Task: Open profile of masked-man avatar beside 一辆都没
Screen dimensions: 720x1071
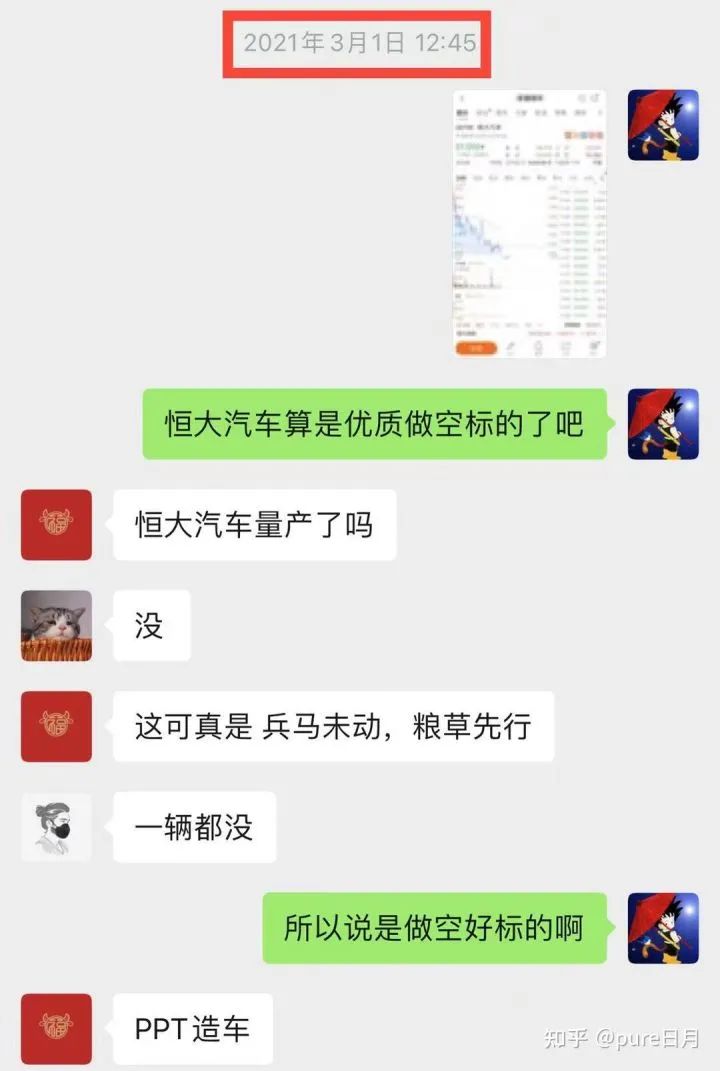Action: click(56, 827)
